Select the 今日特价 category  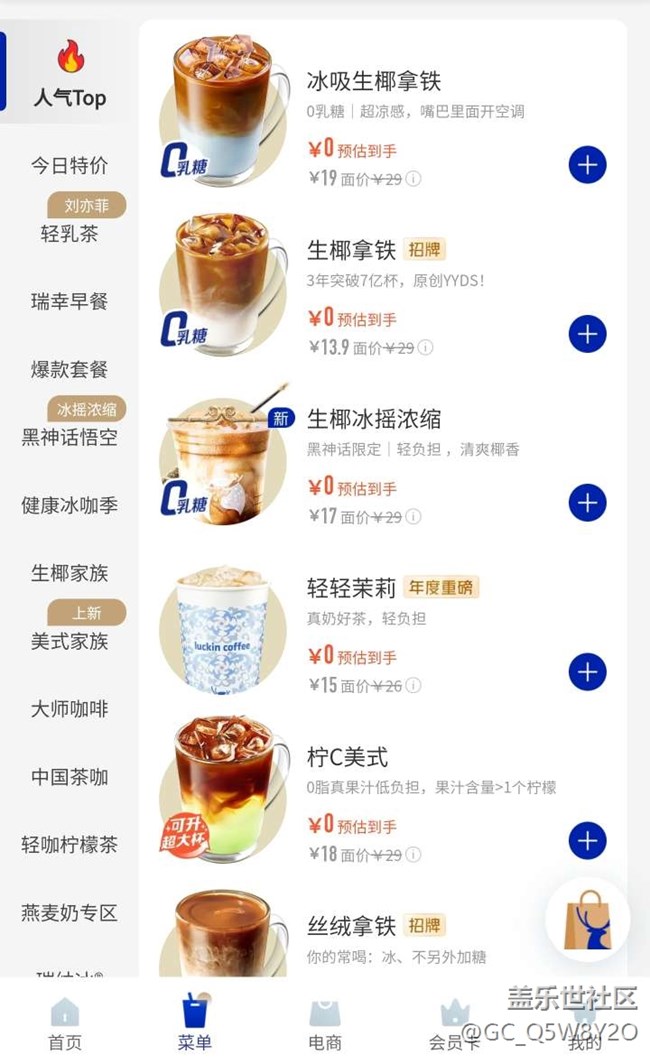[x=69, y=166]
